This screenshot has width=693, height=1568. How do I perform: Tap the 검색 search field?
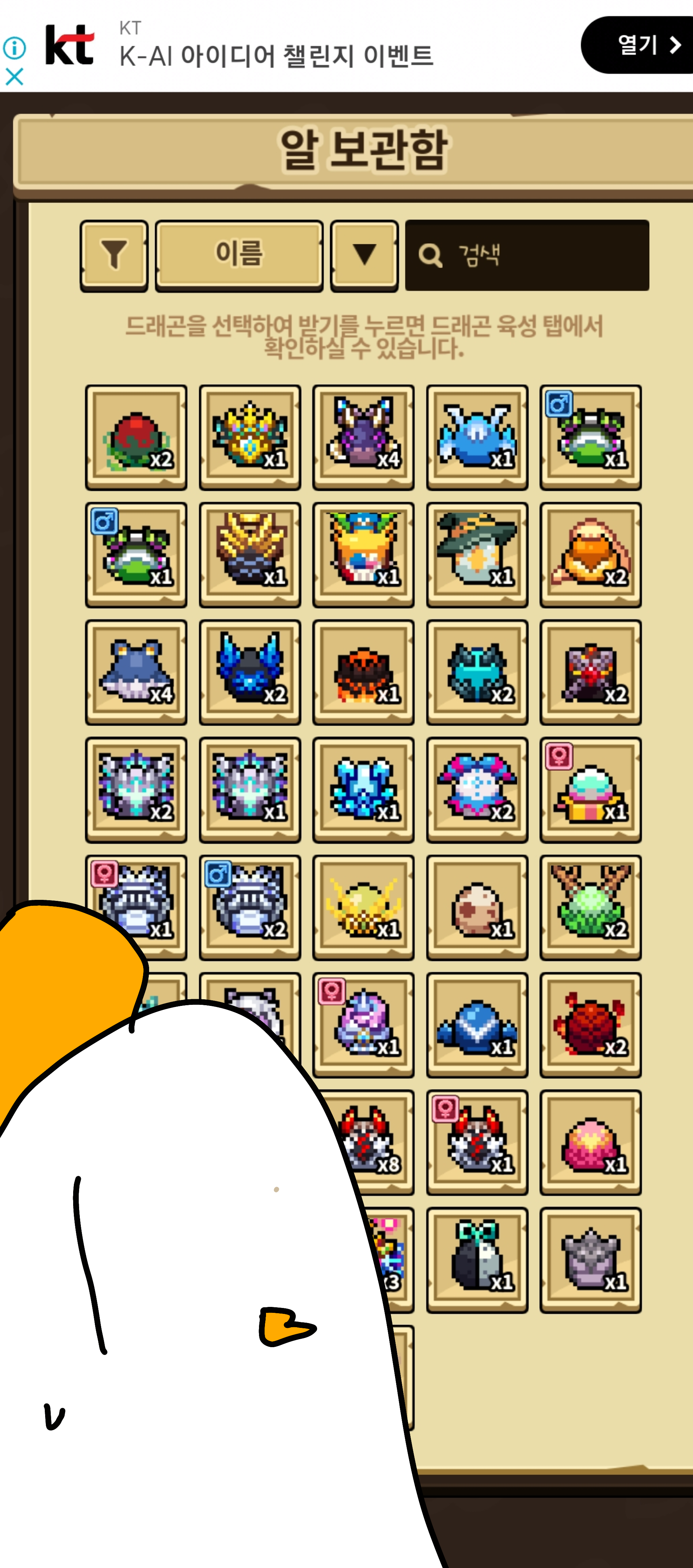tap(527, 255)
